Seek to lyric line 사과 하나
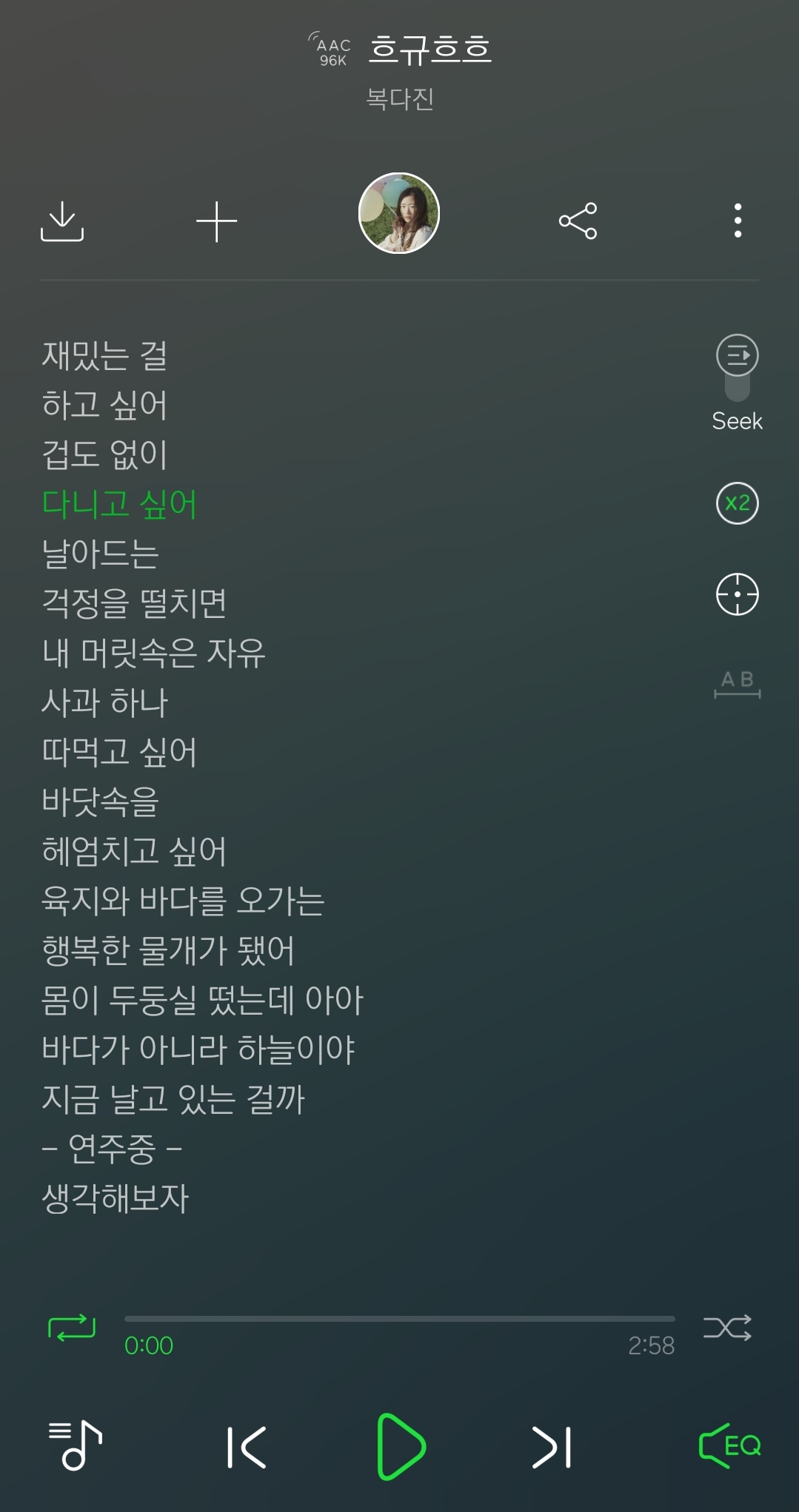The height and width of the screenshot is (1512, 799). point(105,702)
